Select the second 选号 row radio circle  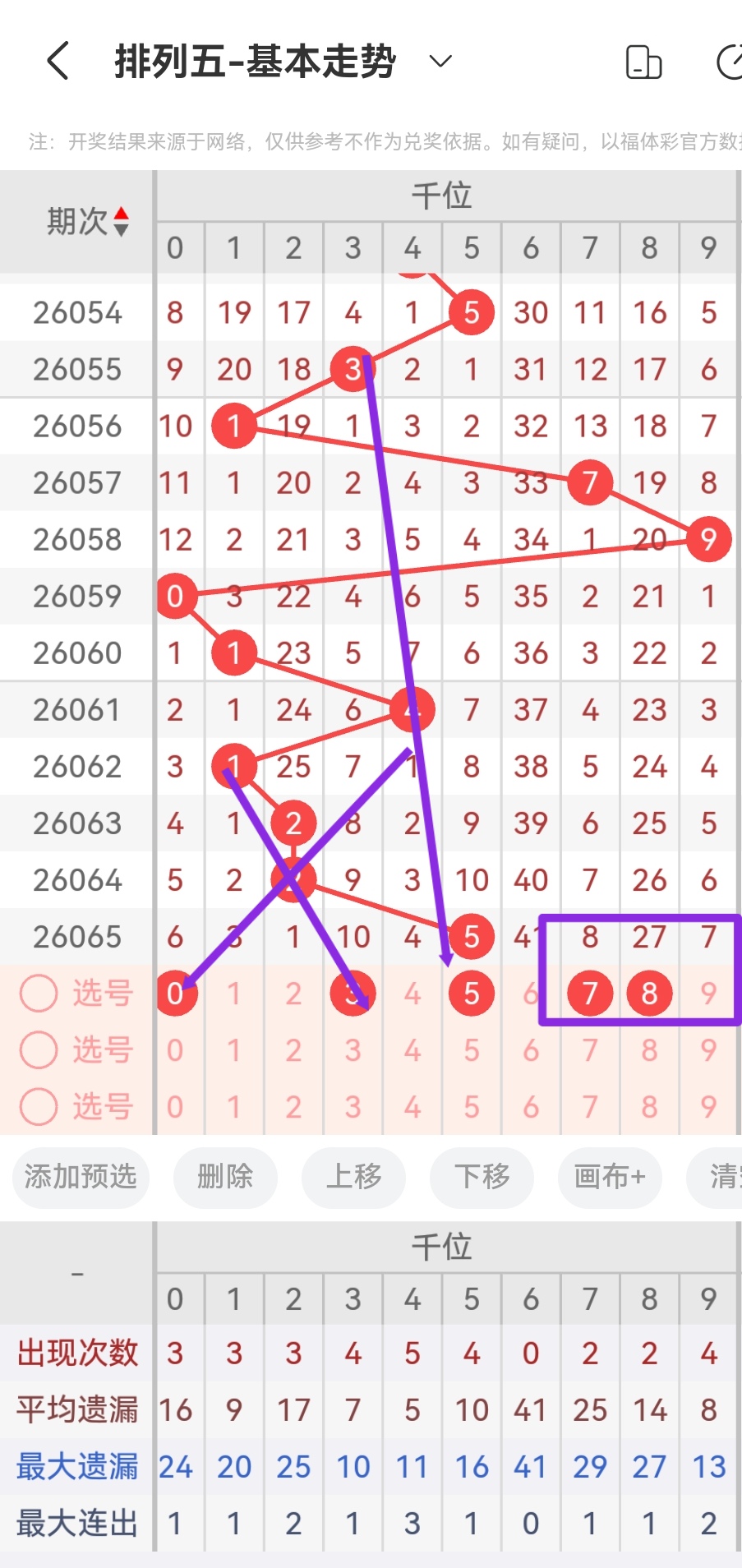point(38,1049)
